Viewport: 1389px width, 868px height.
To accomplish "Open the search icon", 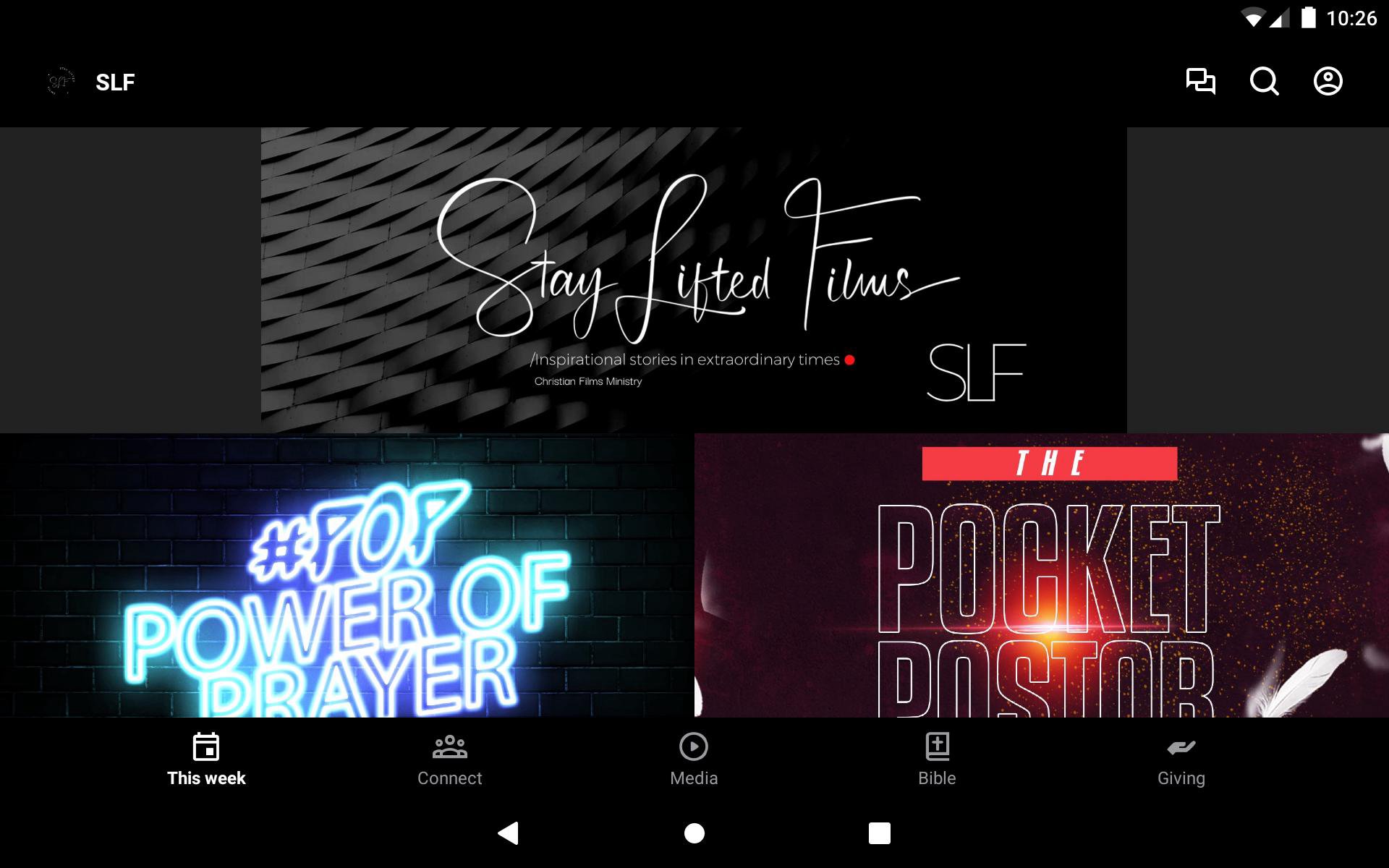I will click(1264, 81).
